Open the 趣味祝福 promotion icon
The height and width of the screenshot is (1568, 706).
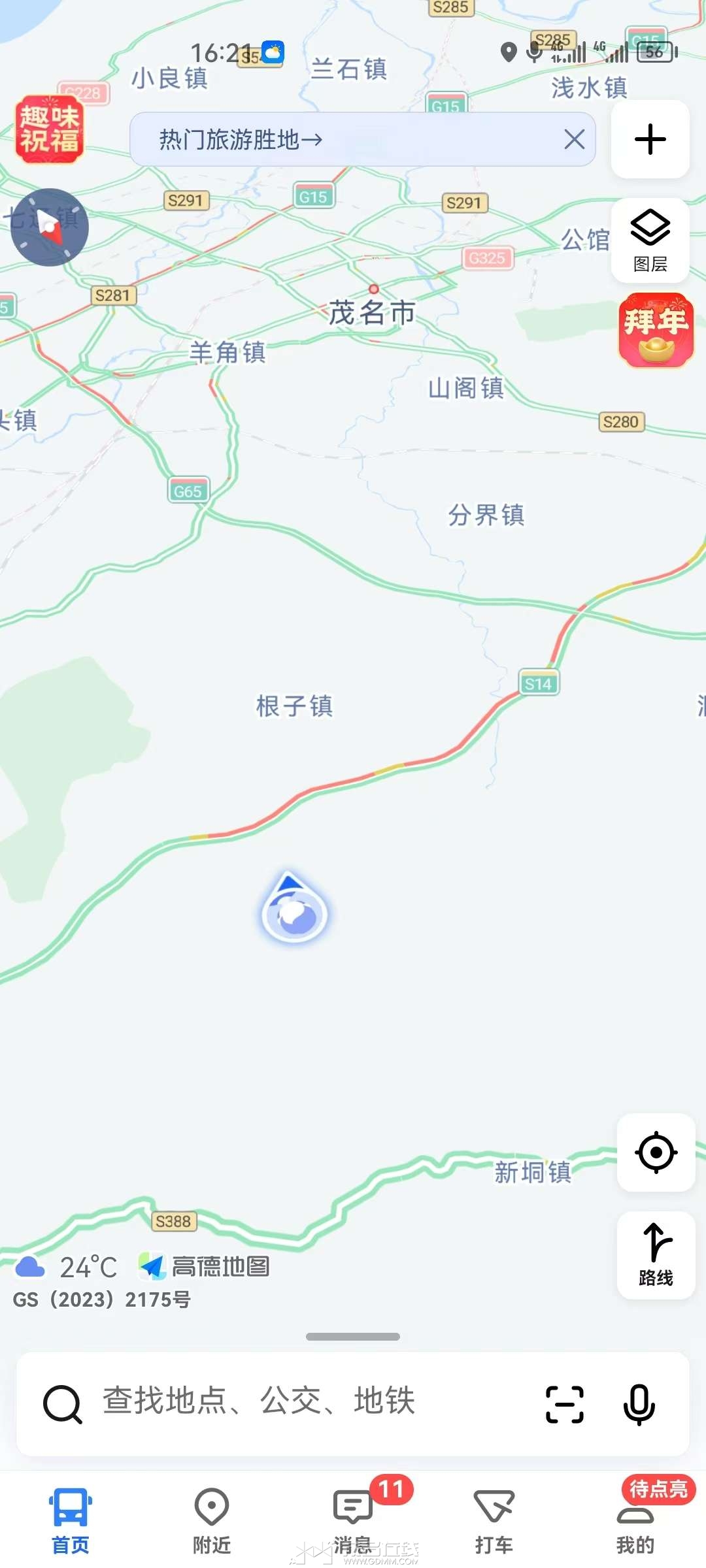50,129
